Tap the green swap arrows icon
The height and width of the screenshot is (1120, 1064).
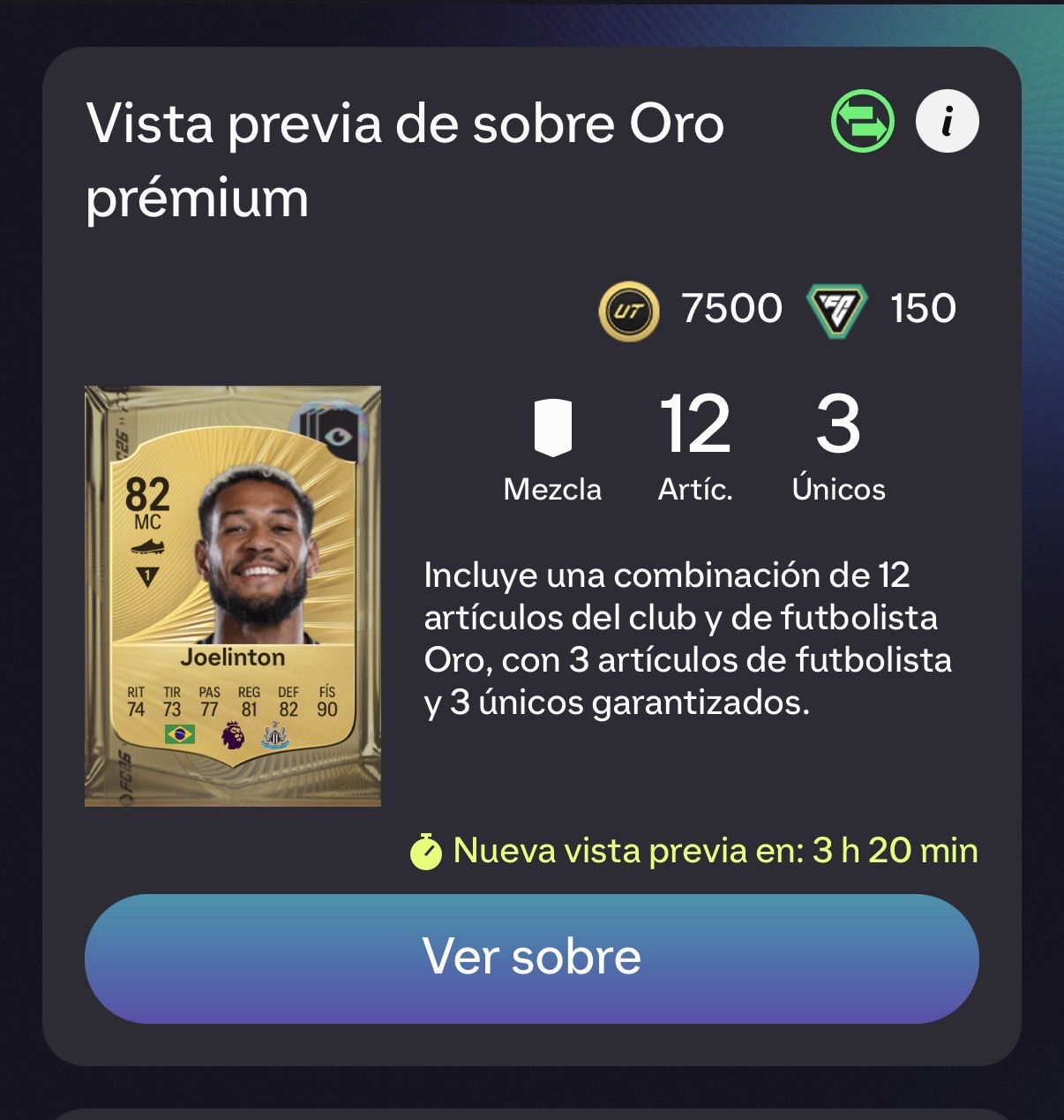point(862,121)
